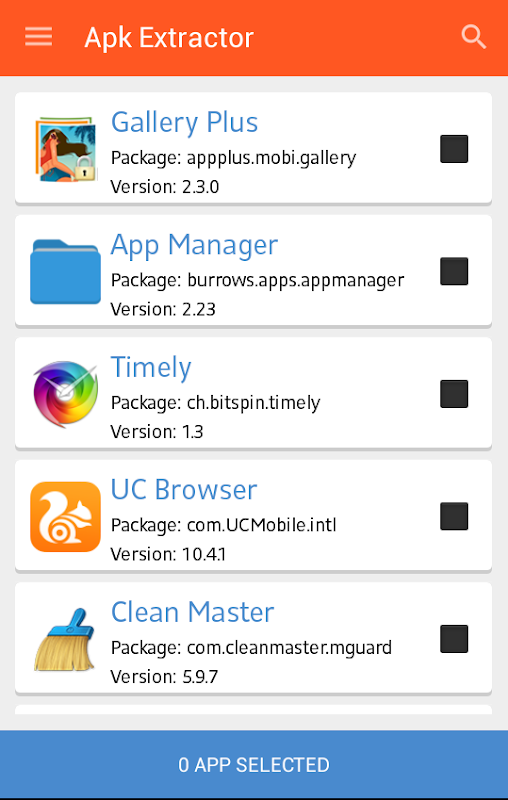Check Clean Master for extraction
This screenshot has height=800, width=508.
pos(454,639)
